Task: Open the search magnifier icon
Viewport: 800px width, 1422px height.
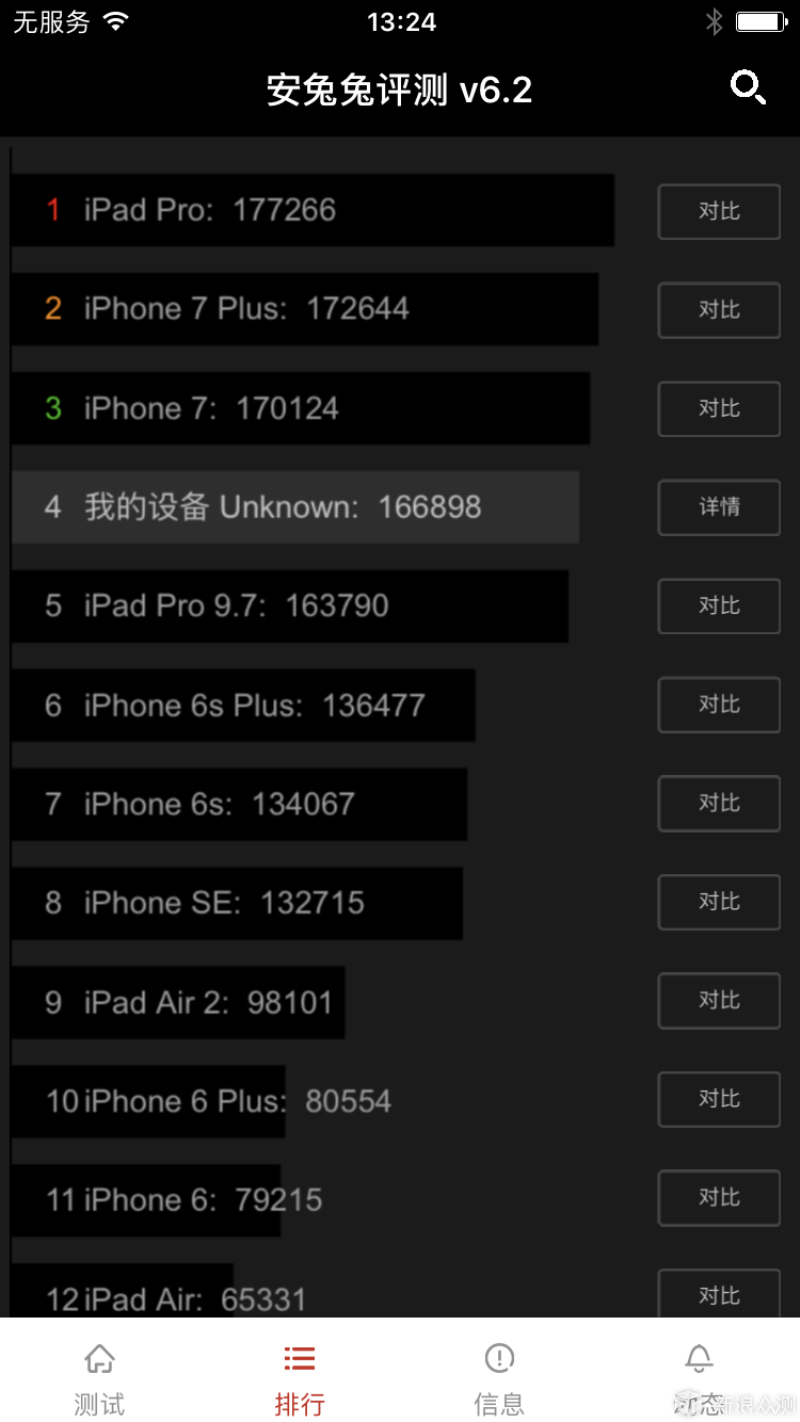Action: (747, 88)
